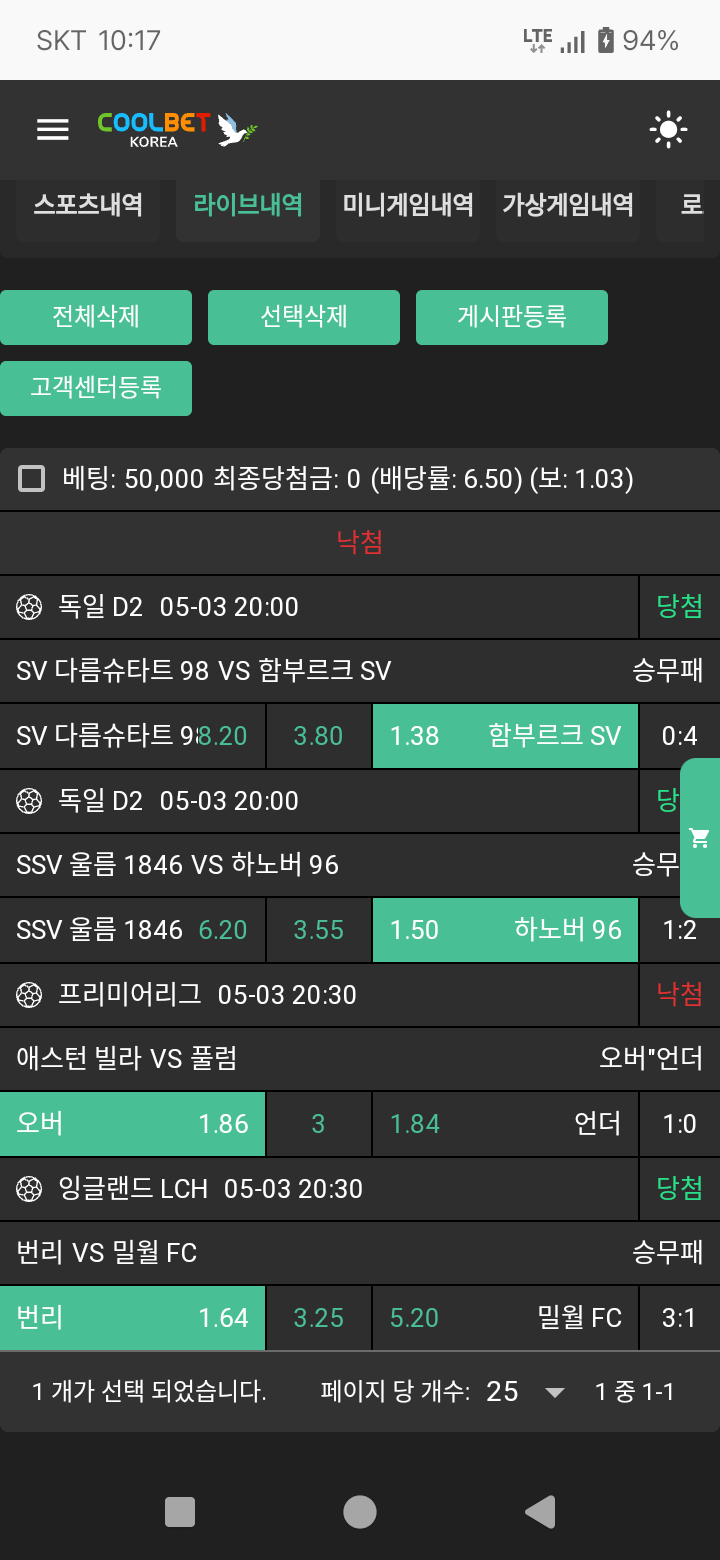
Task: Tap the system home button
Action: click(360, 1512)
